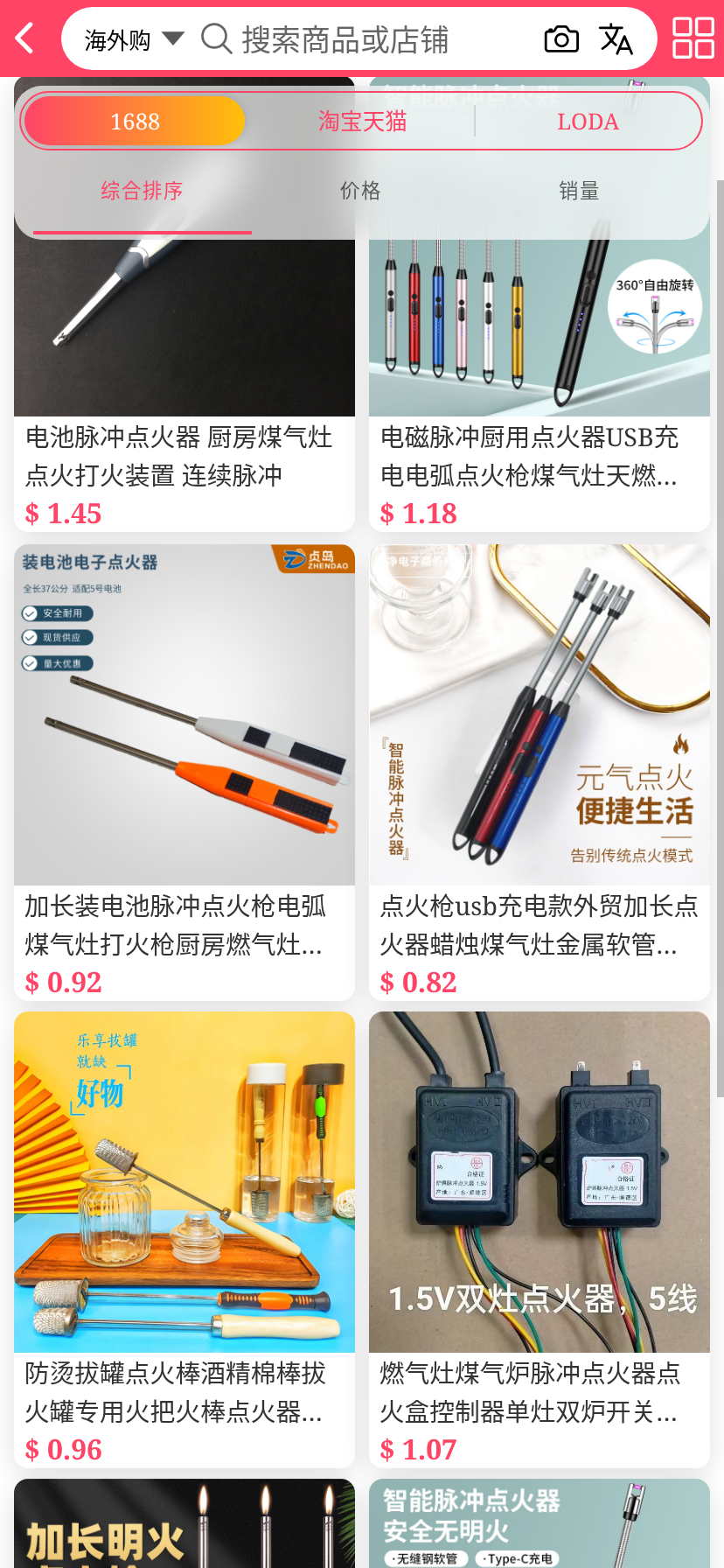Select the 1688 source tab
This screenshot has width=724, height=1568.
135,121
